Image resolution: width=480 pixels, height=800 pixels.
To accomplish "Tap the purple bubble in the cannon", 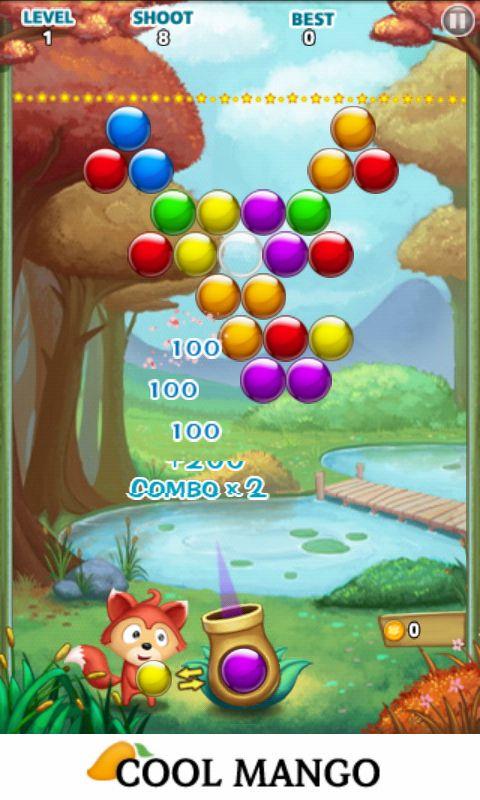I will point(244,670).
